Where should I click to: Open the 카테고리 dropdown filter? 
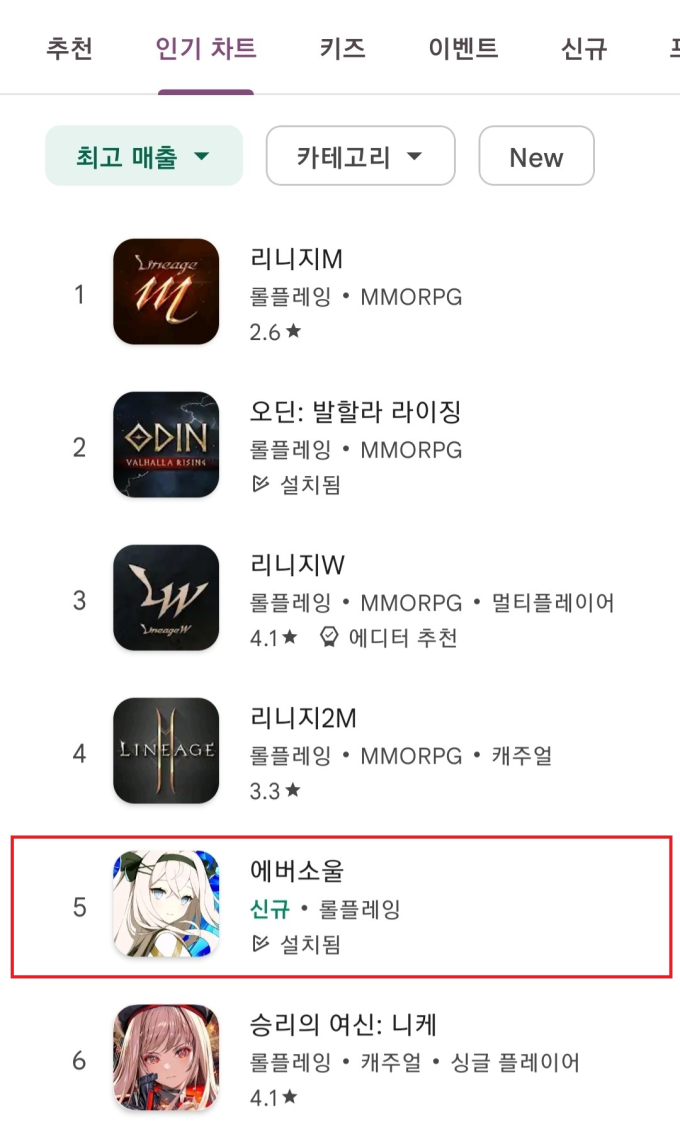360,156
